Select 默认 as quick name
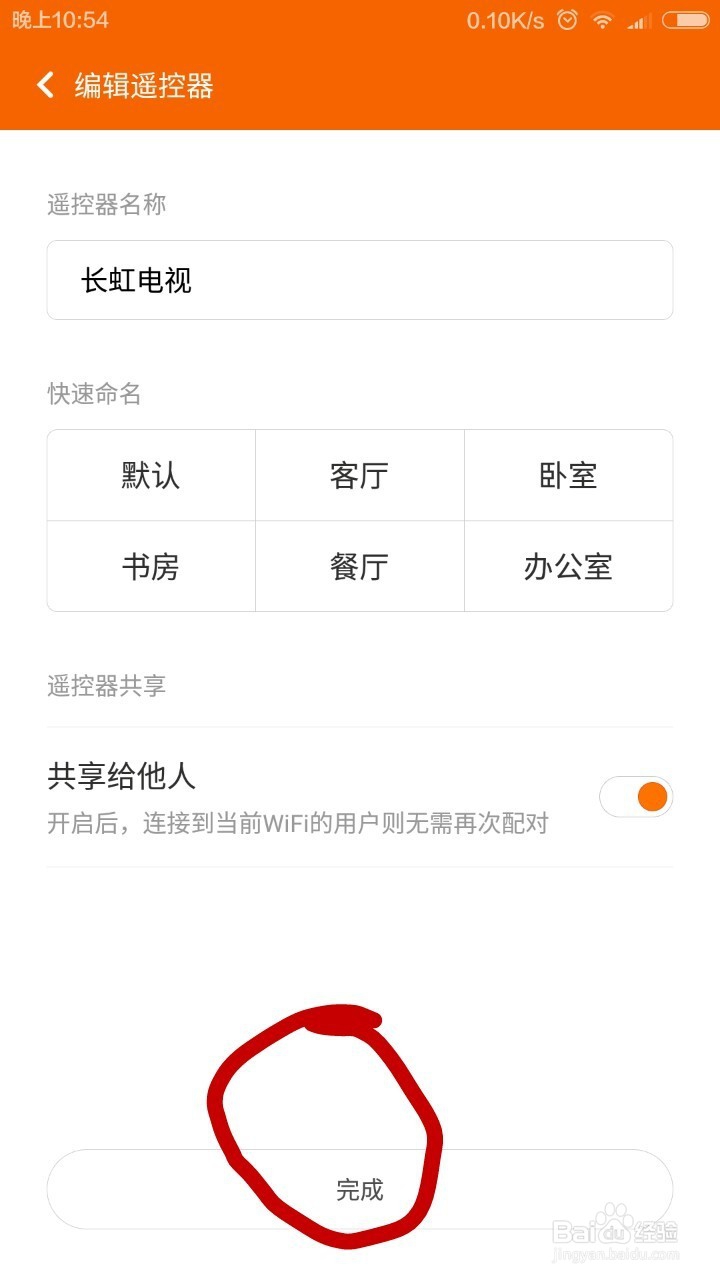 point(149,475)
